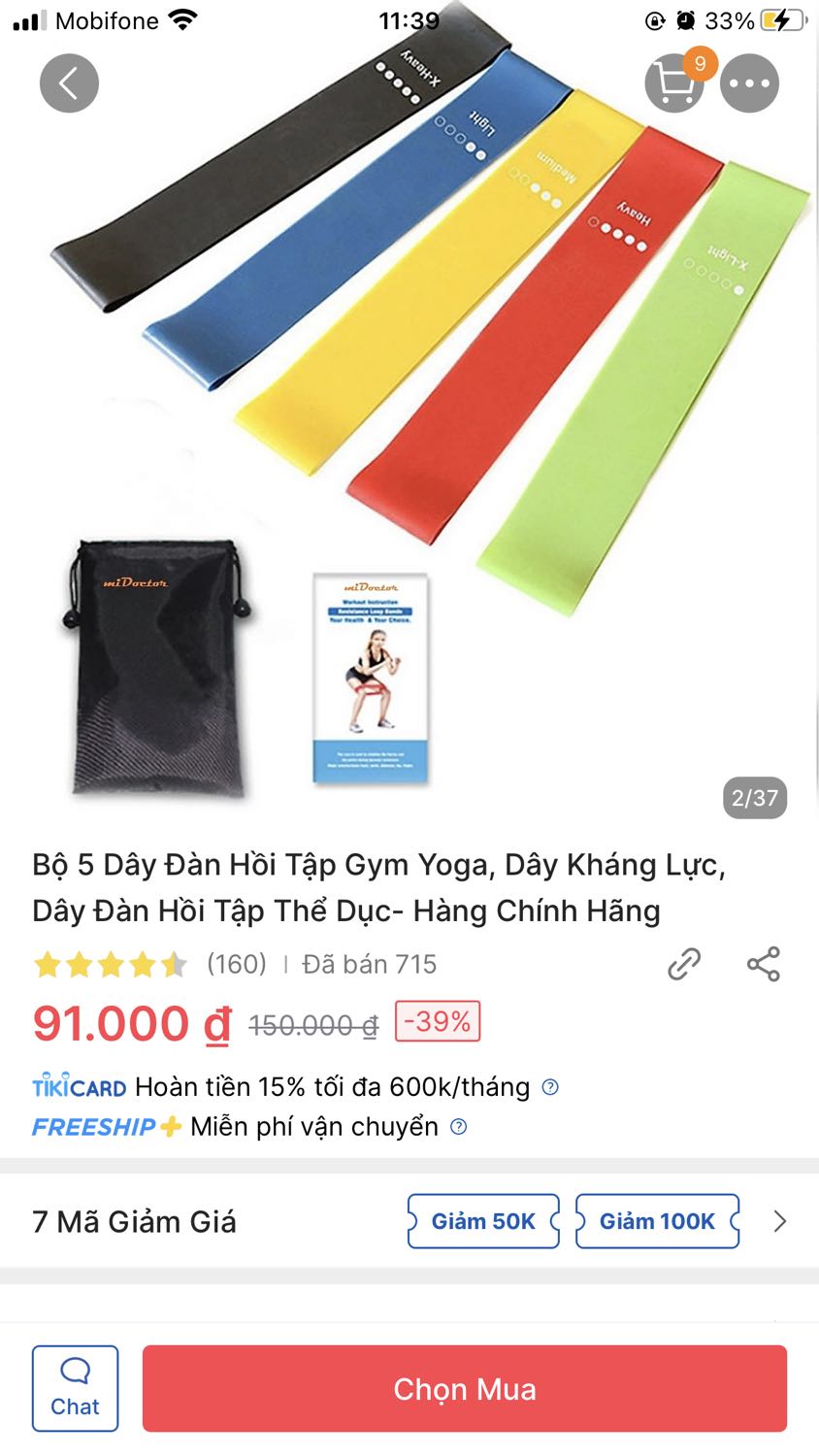
Task: Tap the back arrow icon
Action: point(68,83)
